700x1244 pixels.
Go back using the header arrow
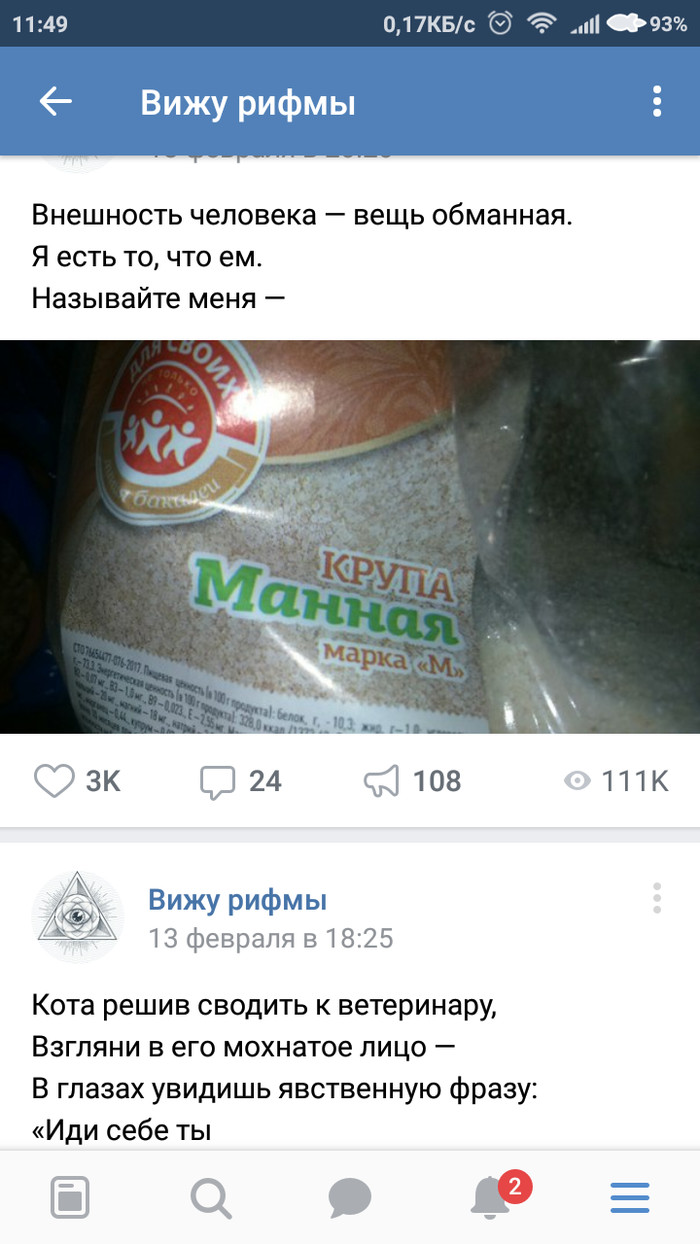click(56, 101)
